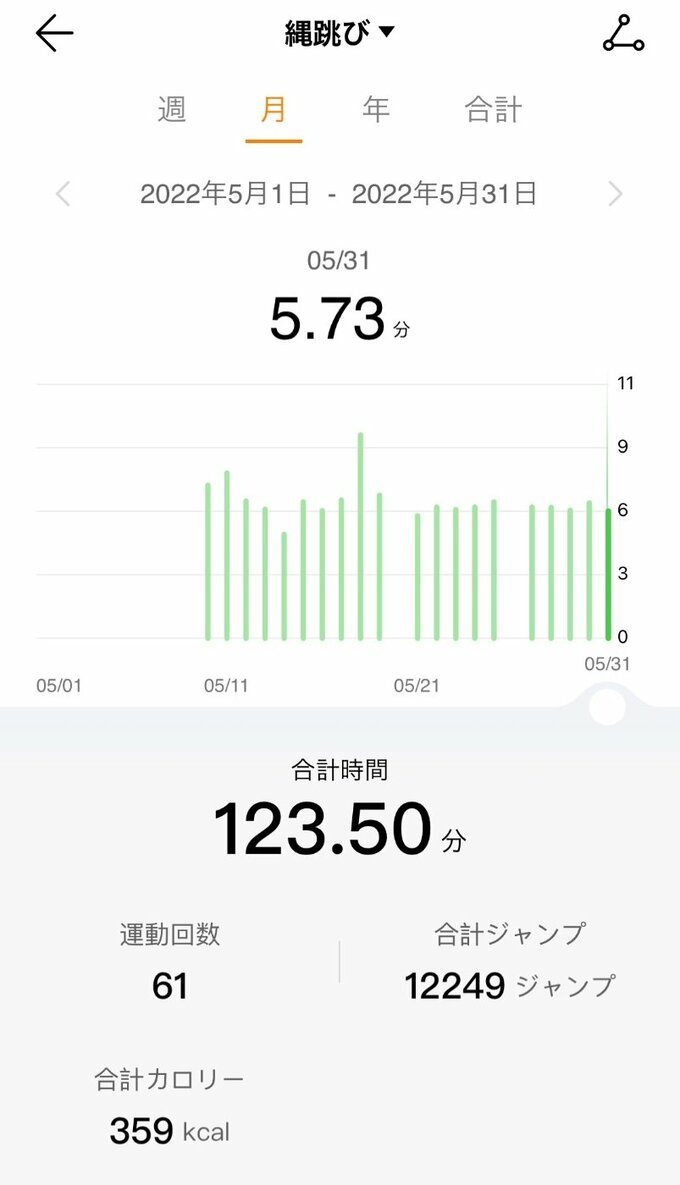Switch to the 週 tab
Screen dimensions: 680x1185
(x=172, y=109)
